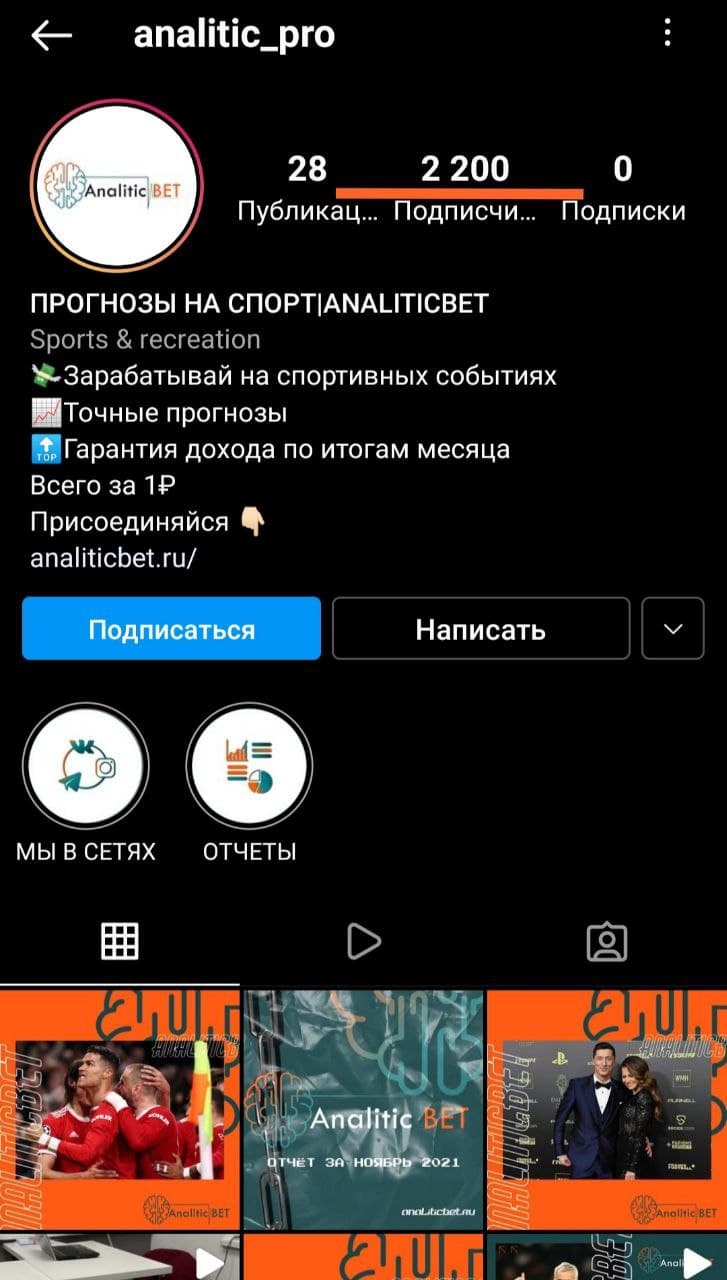This screenshot has height=1280, width=727.
Task: Switch to the tagged photos tab
Action: point(606,941)
